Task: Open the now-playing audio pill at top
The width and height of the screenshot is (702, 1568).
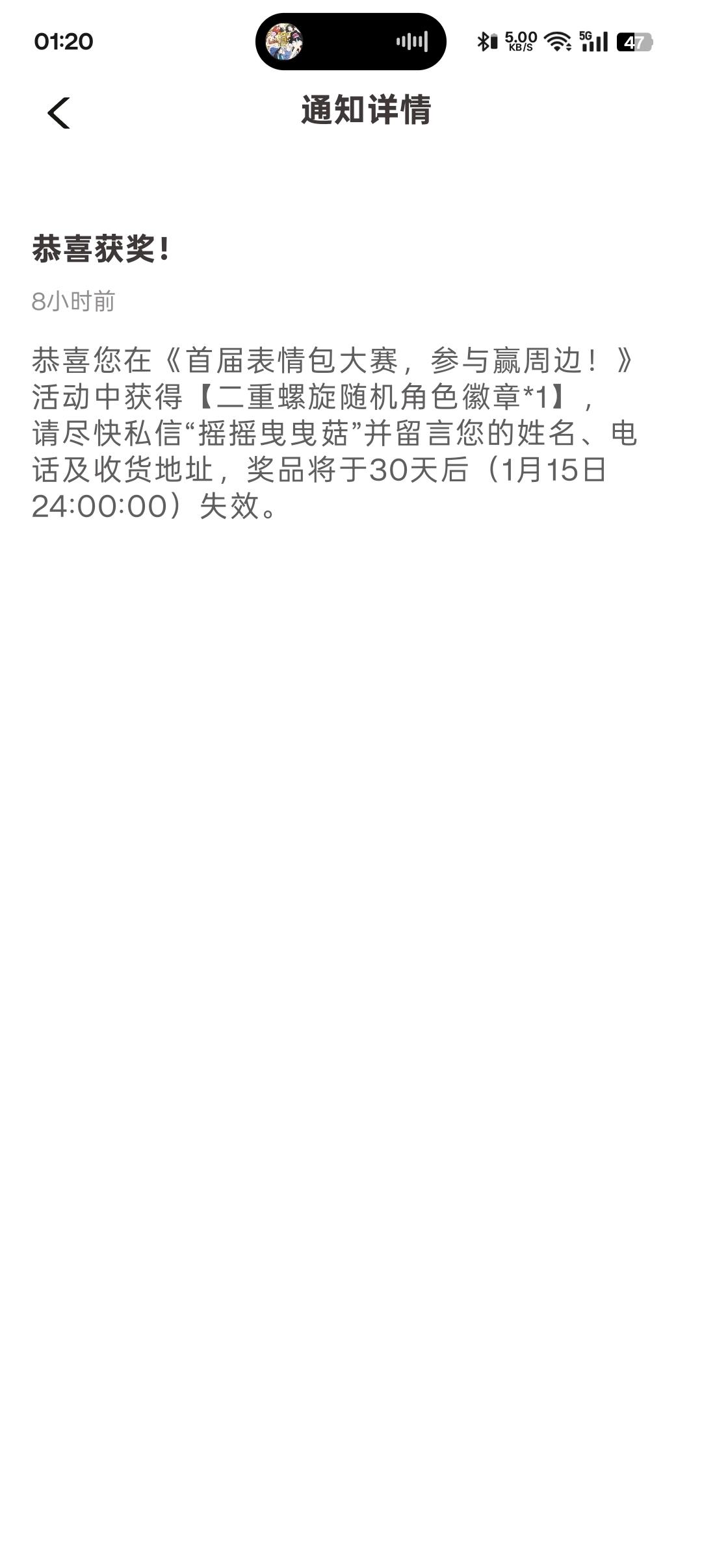Action: pyautogui.click(x=350, y=42)
